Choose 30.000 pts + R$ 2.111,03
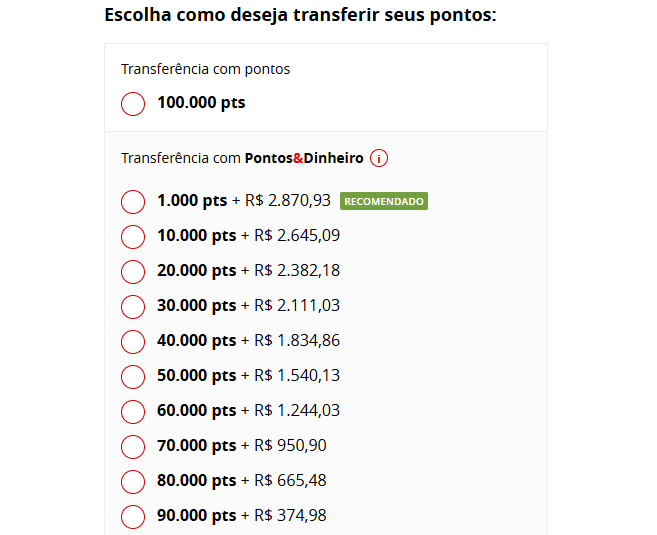 (x=133, y=306)
